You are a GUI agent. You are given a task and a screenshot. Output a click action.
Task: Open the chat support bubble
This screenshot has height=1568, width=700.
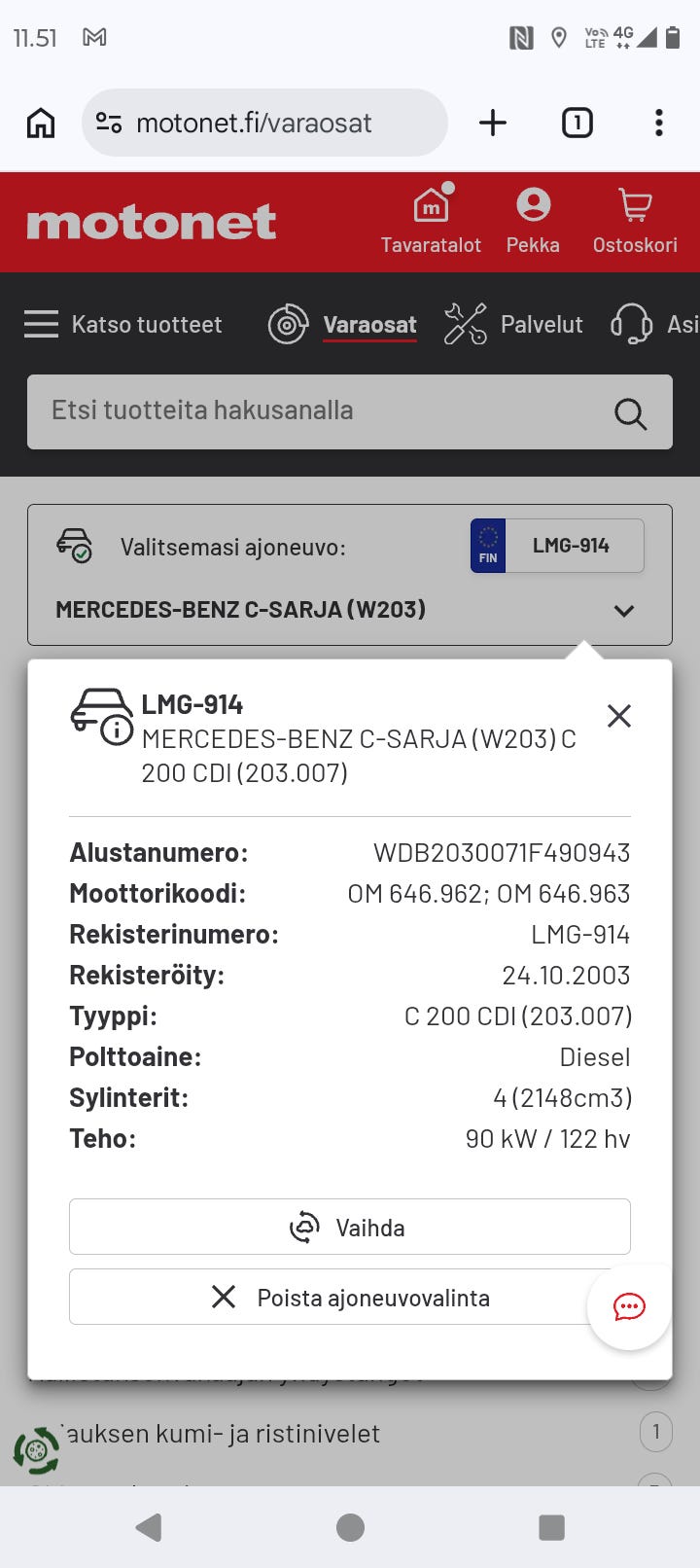coord(629,1306)
